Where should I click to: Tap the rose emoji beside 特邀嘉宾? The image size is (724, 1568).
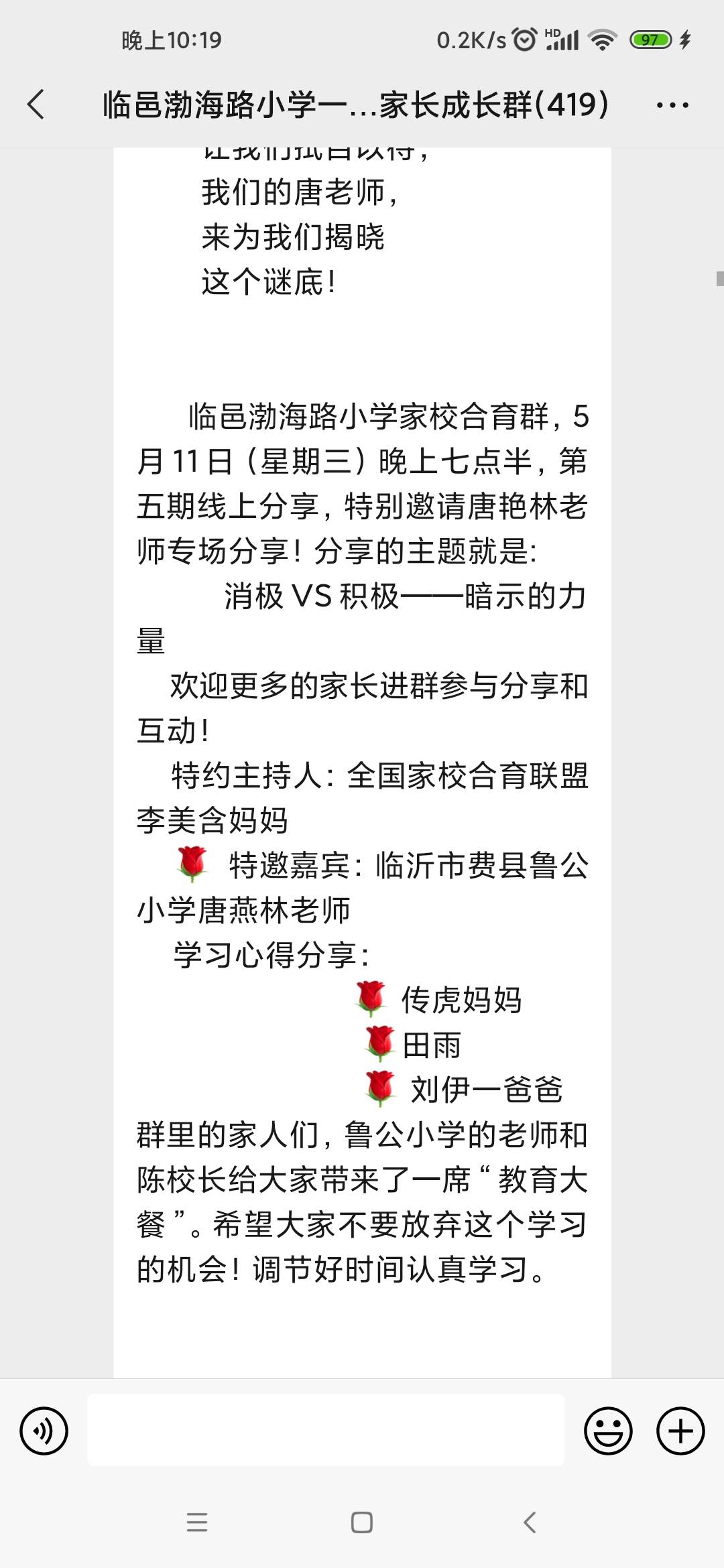click(193, 864)
